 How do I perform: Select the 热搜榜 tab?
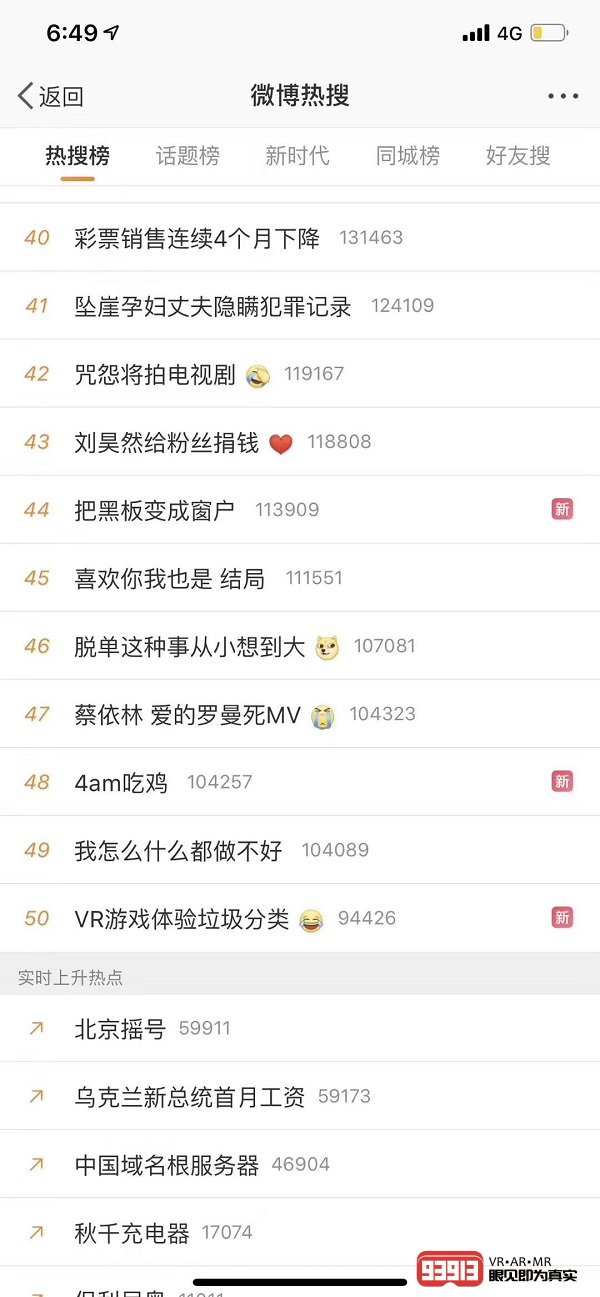[77, 156]
